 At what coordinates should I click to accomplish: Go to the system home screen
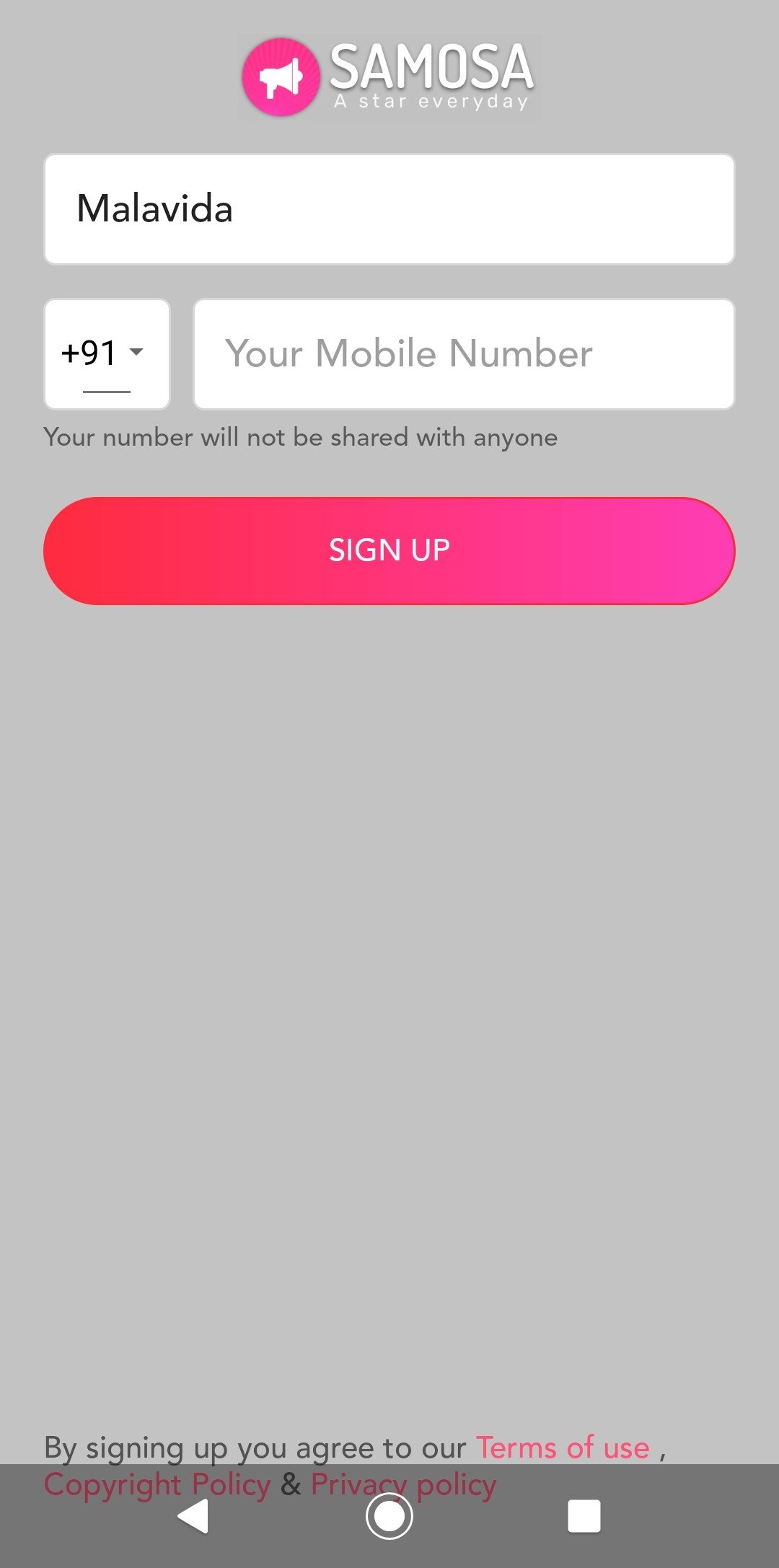coord(389,1516)
